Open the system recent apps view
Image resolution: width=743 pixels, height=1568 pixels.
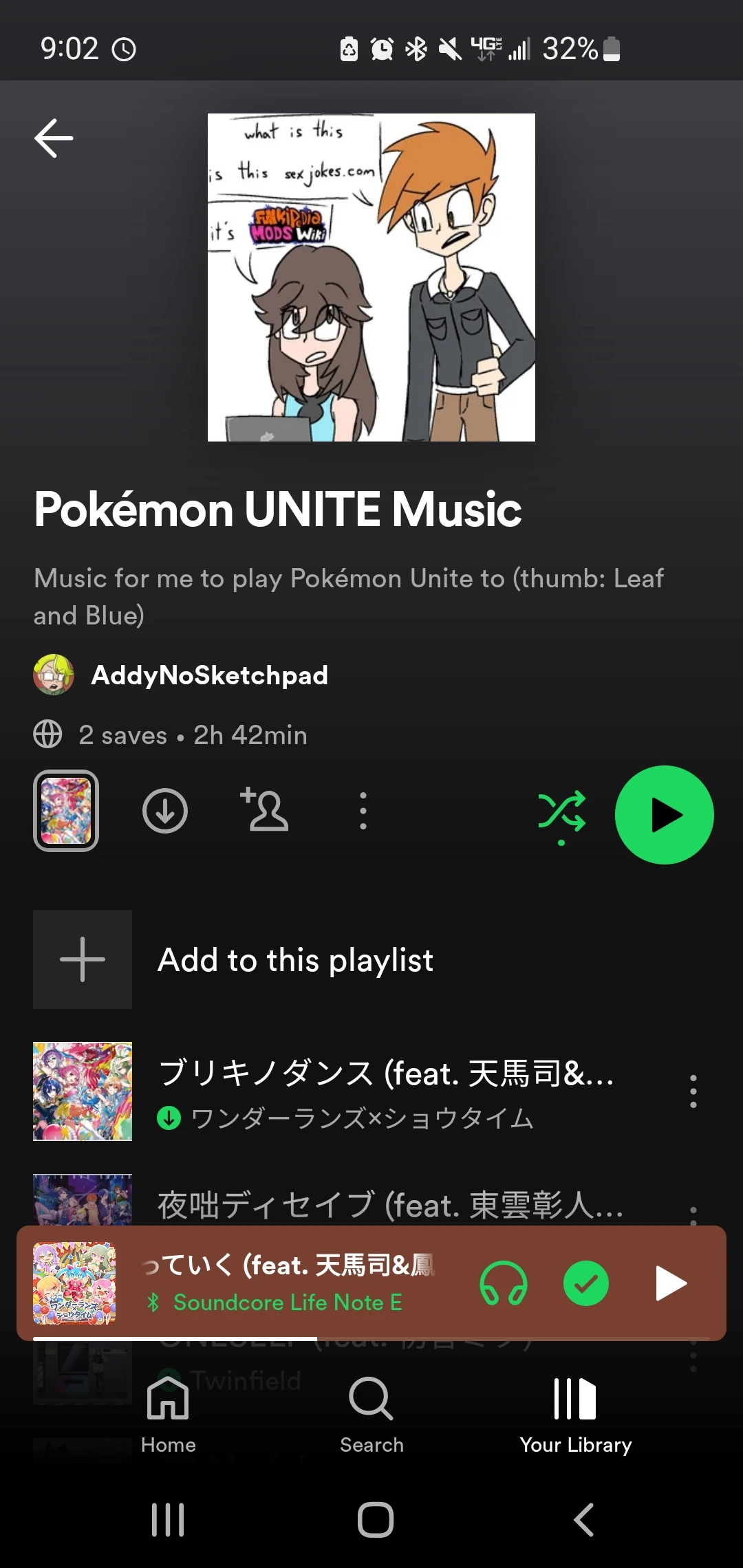pyautogui.click(x=168, y=1520)
